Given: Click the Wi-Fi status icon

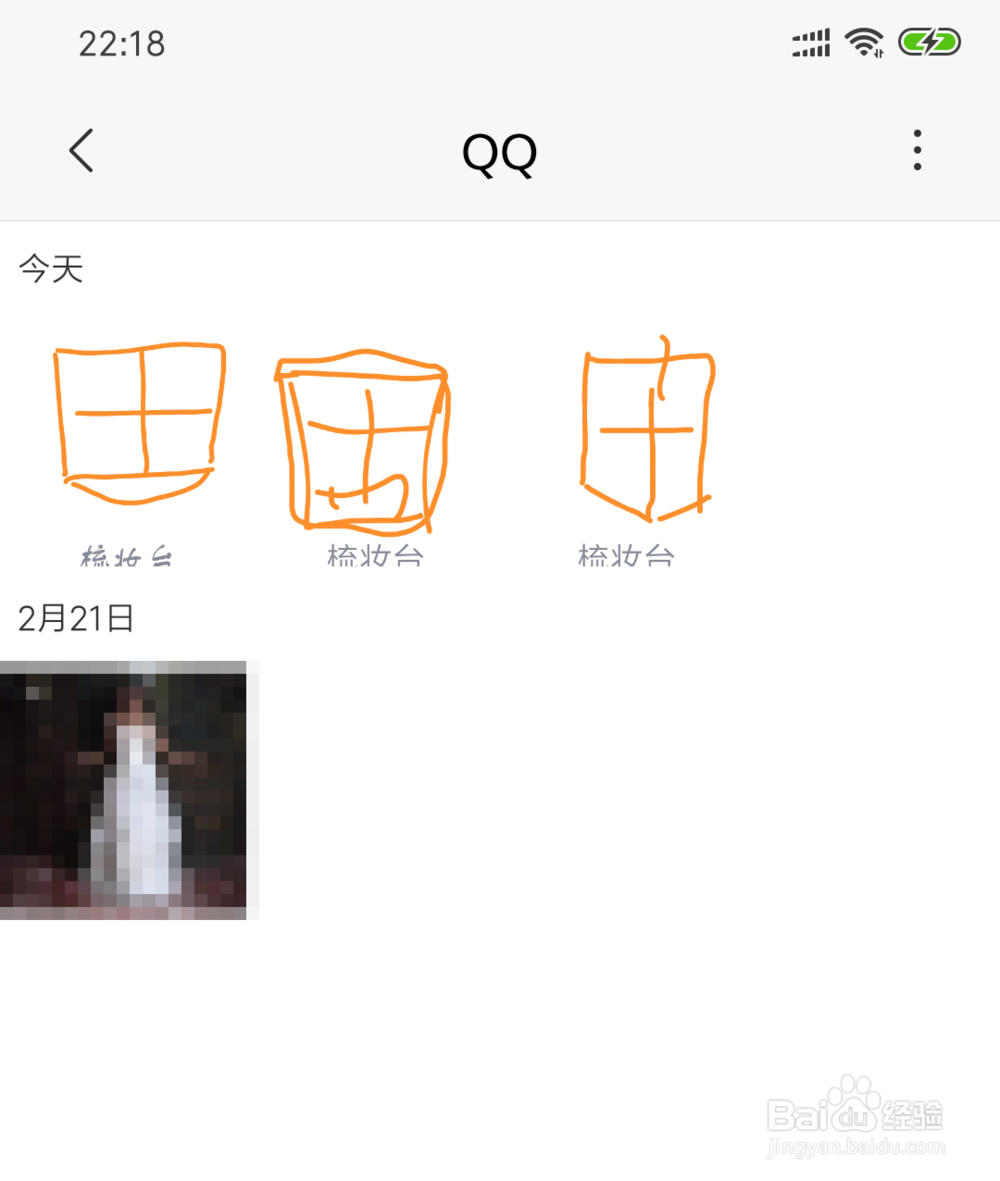Looking at the screenshot, I should (x=862, y=43).
